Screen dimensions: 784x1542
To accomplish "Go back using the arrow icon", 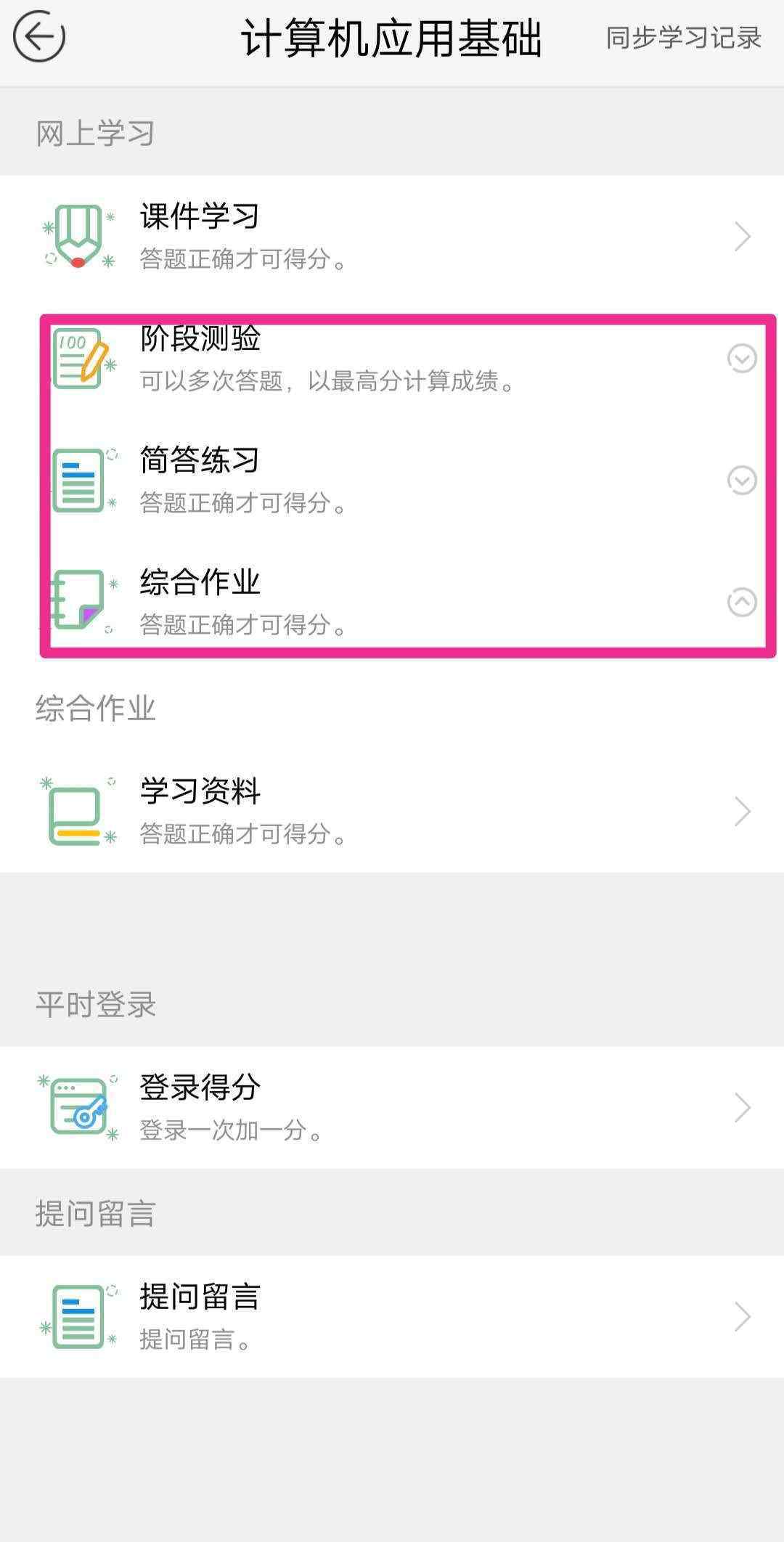I will point(39,36).
